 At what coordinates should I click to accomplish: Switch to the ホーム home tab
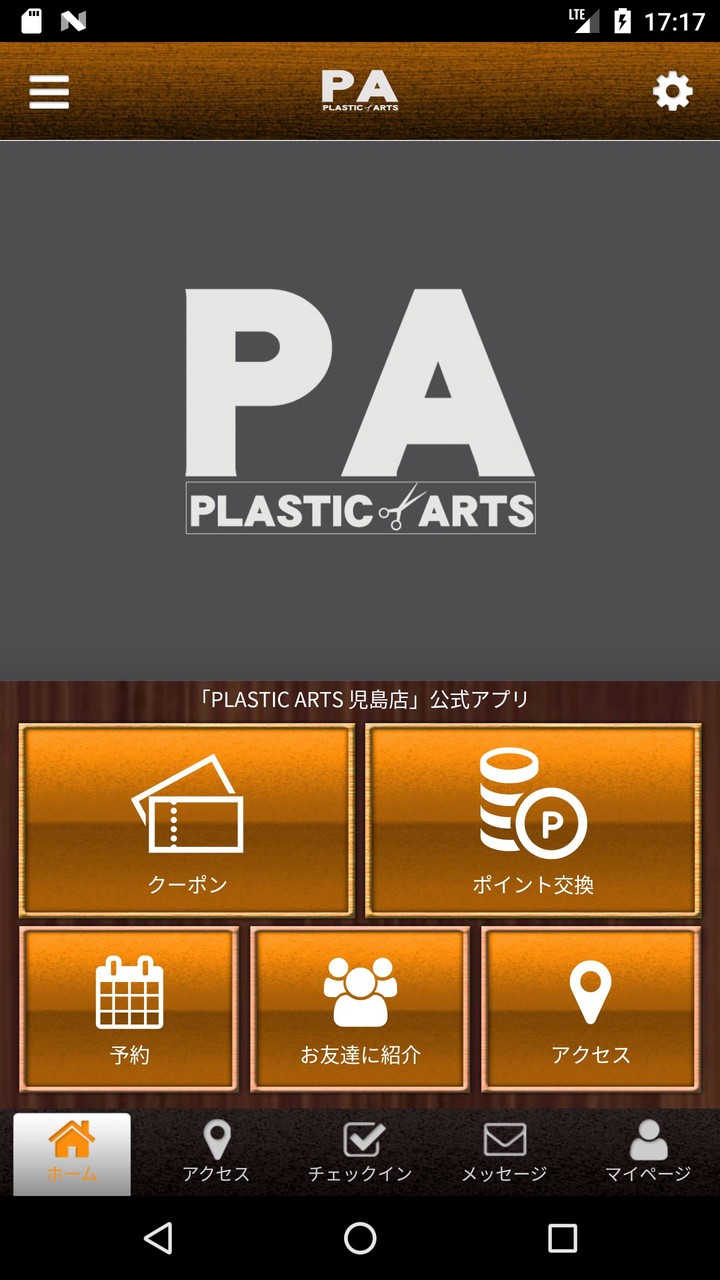click(70, 1150)
